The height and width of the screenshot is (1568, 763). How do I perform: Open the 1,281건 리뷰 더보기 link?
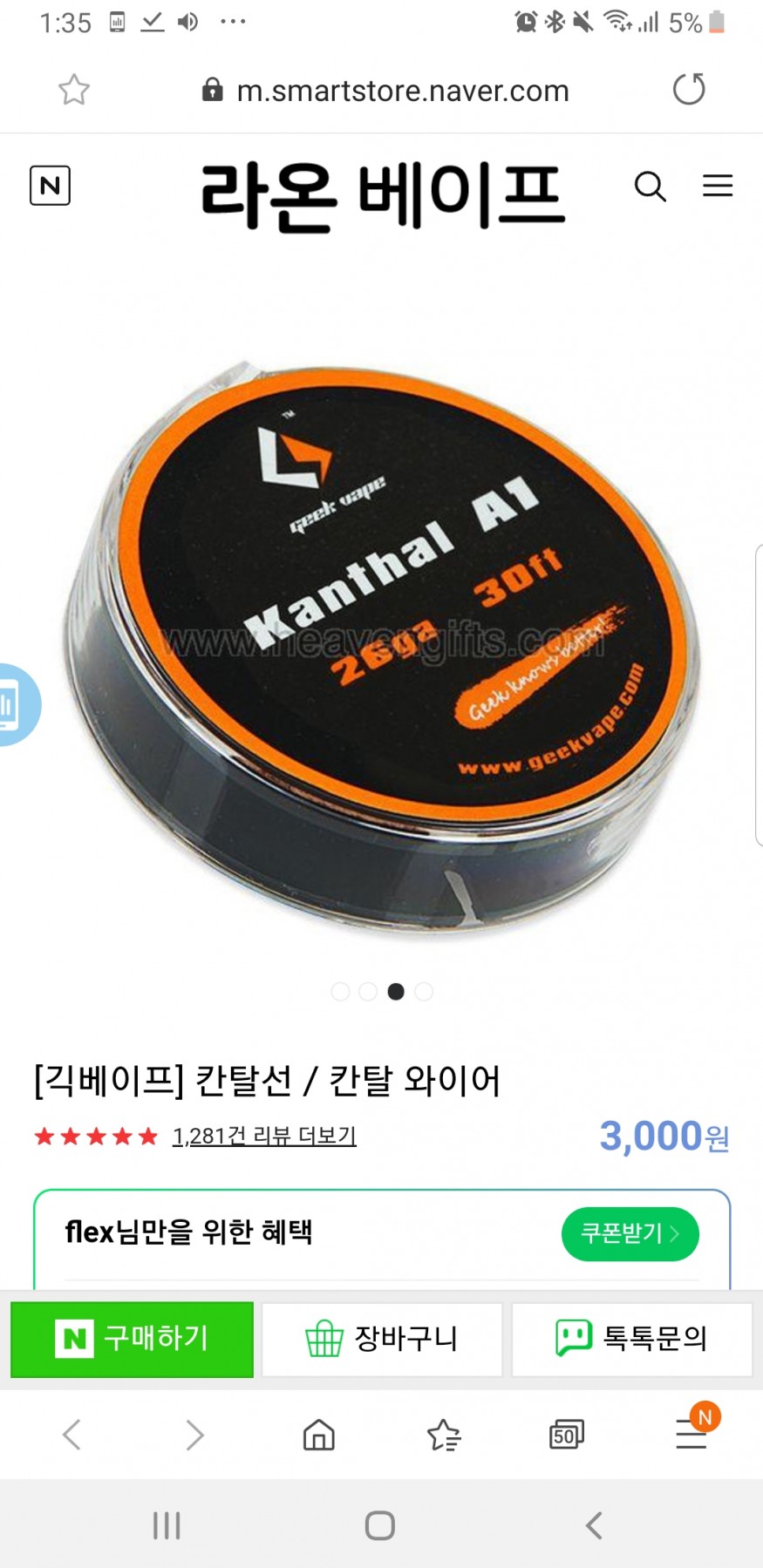pos(264,1136)
